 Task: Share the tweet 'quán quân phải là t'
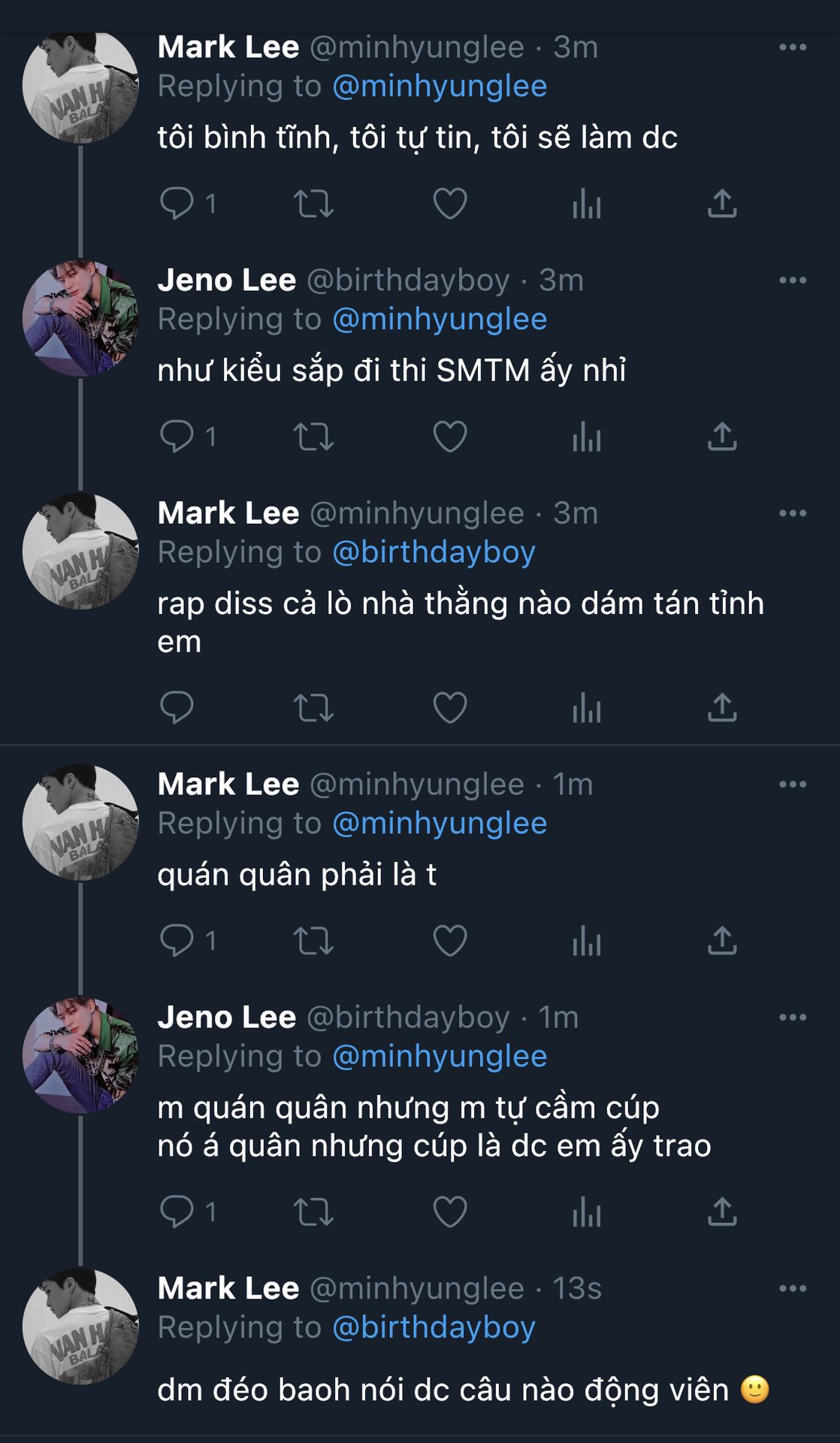tap(722, 941)
